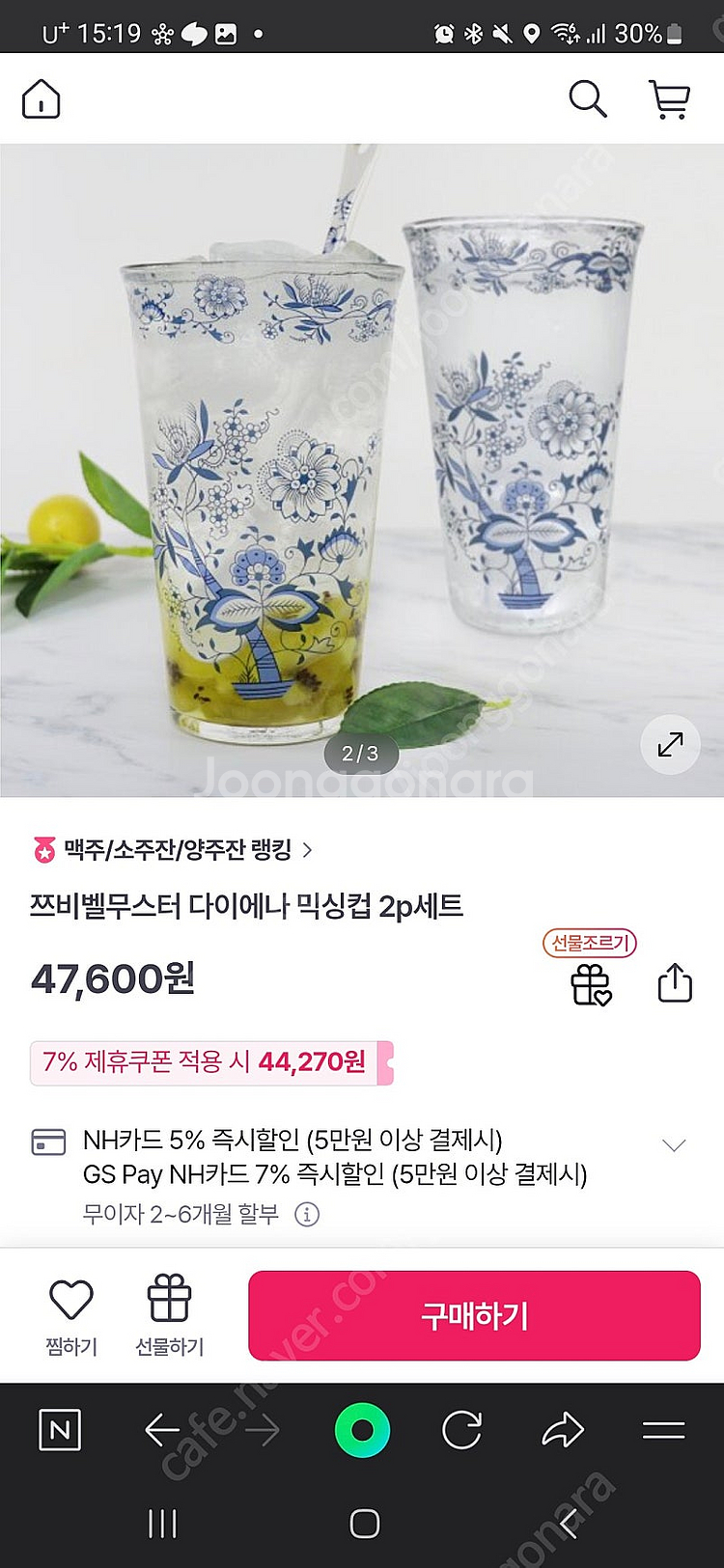
Task: Open the browser hamburger menu
Action: 663,1430
